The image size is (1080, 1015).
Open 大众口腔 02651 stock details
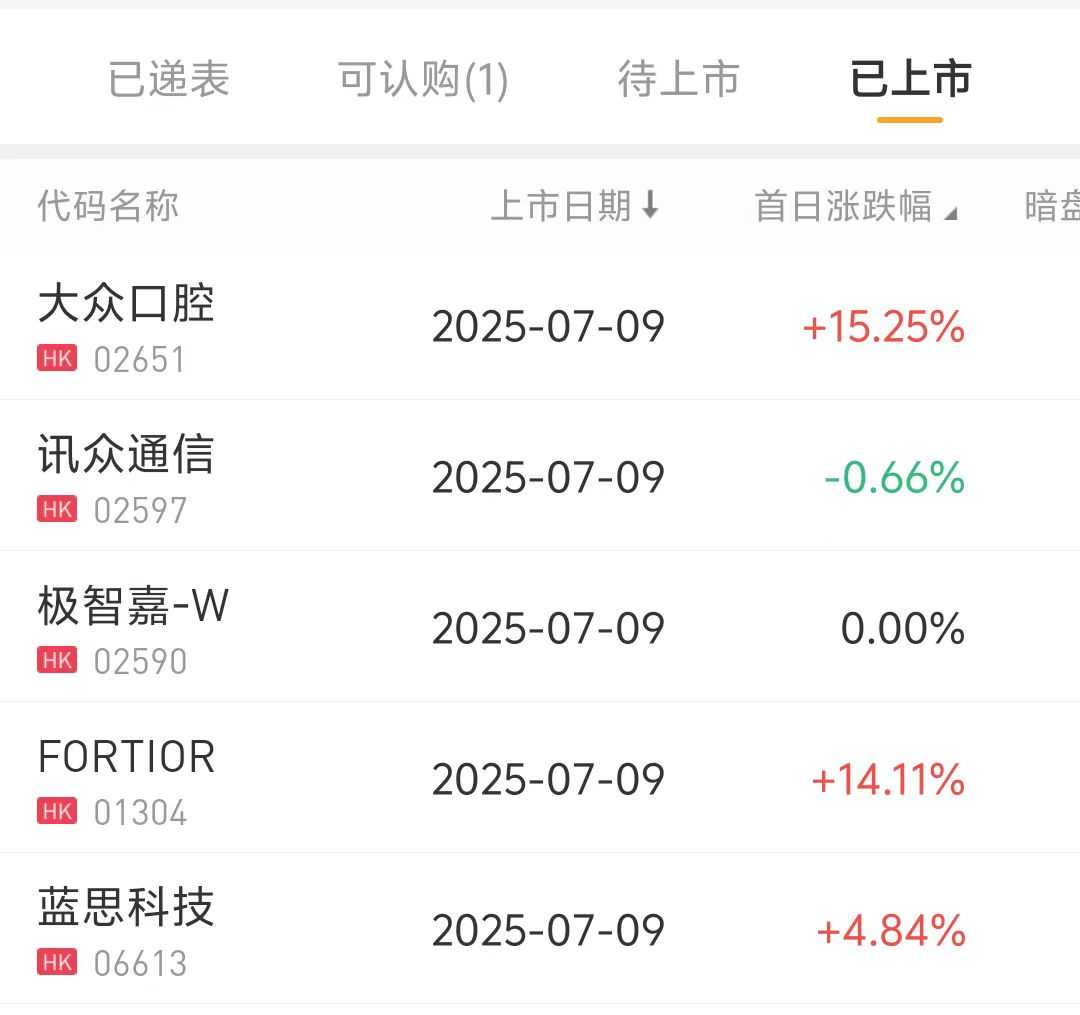pos(126,327)
